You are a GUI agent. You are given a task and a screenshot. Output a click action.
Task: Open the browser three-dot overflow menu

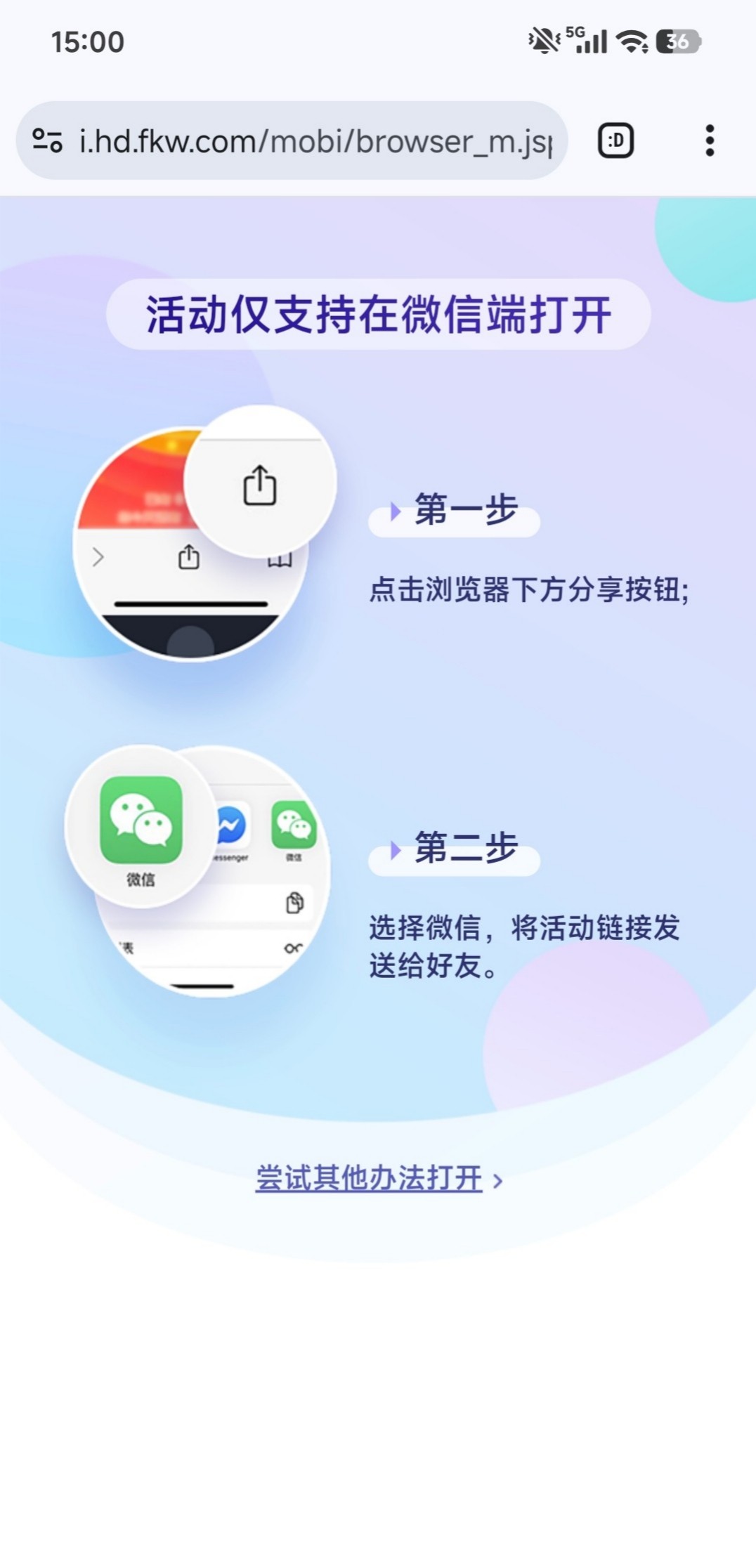click(x=710, y=141)
